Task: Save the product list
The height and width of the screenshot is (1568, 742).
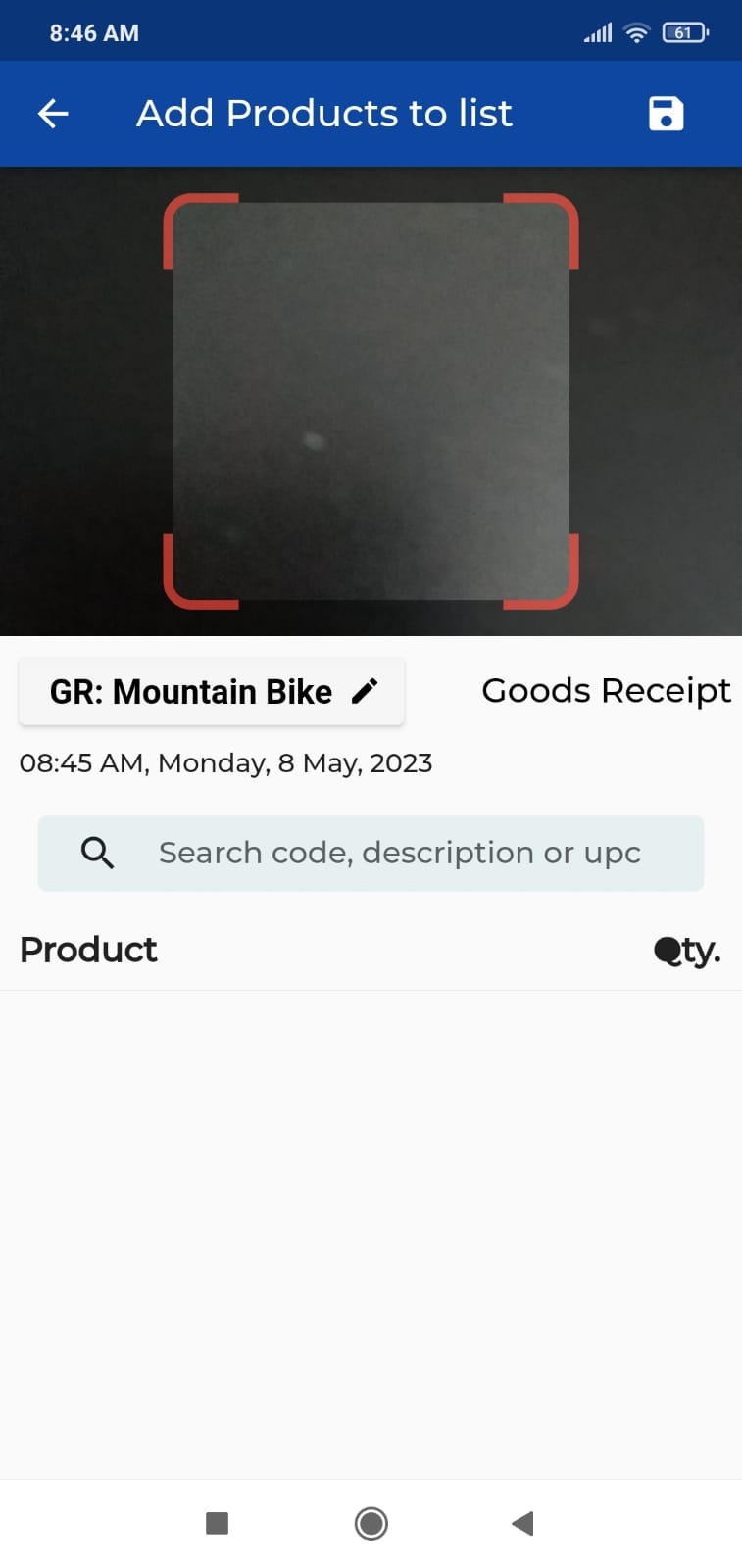Action: click(666, 114)
